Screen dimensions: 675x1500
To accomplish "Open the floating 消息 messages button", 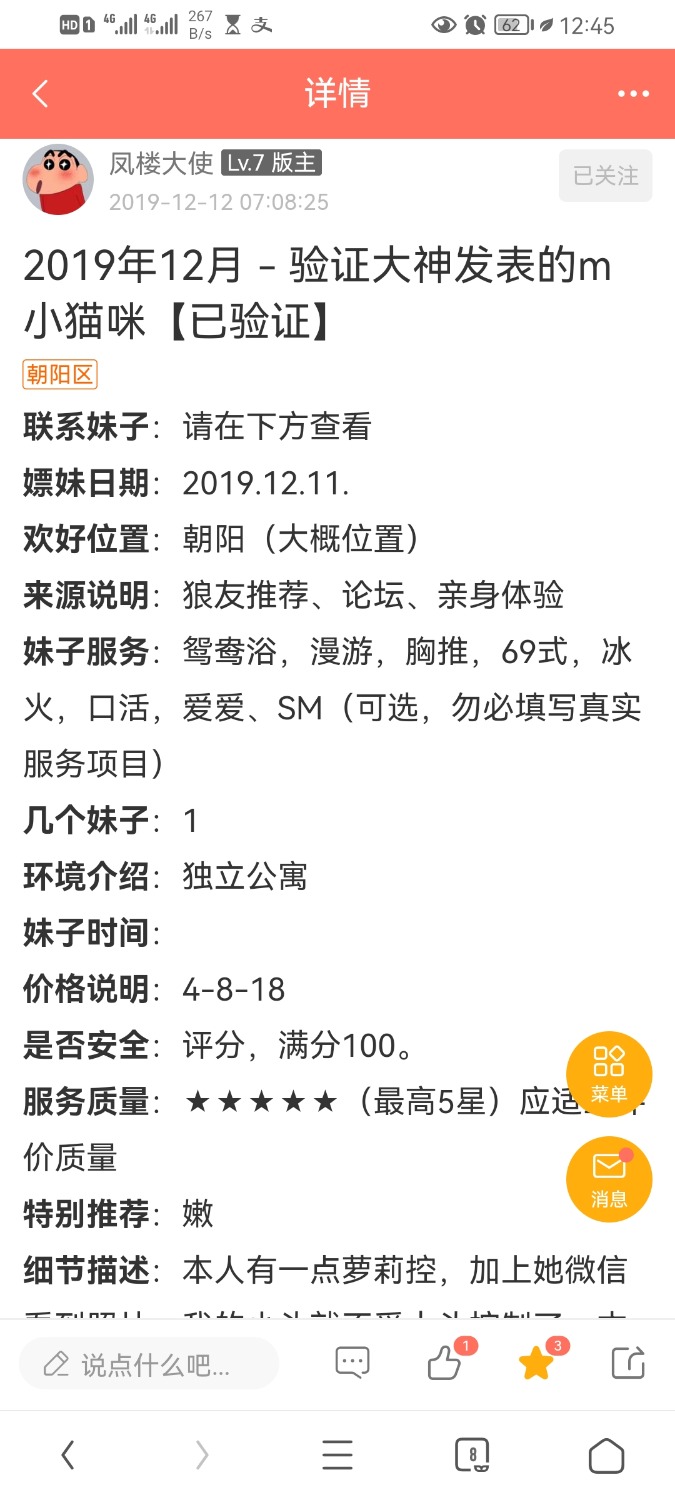I will [x=609, y=1180].
